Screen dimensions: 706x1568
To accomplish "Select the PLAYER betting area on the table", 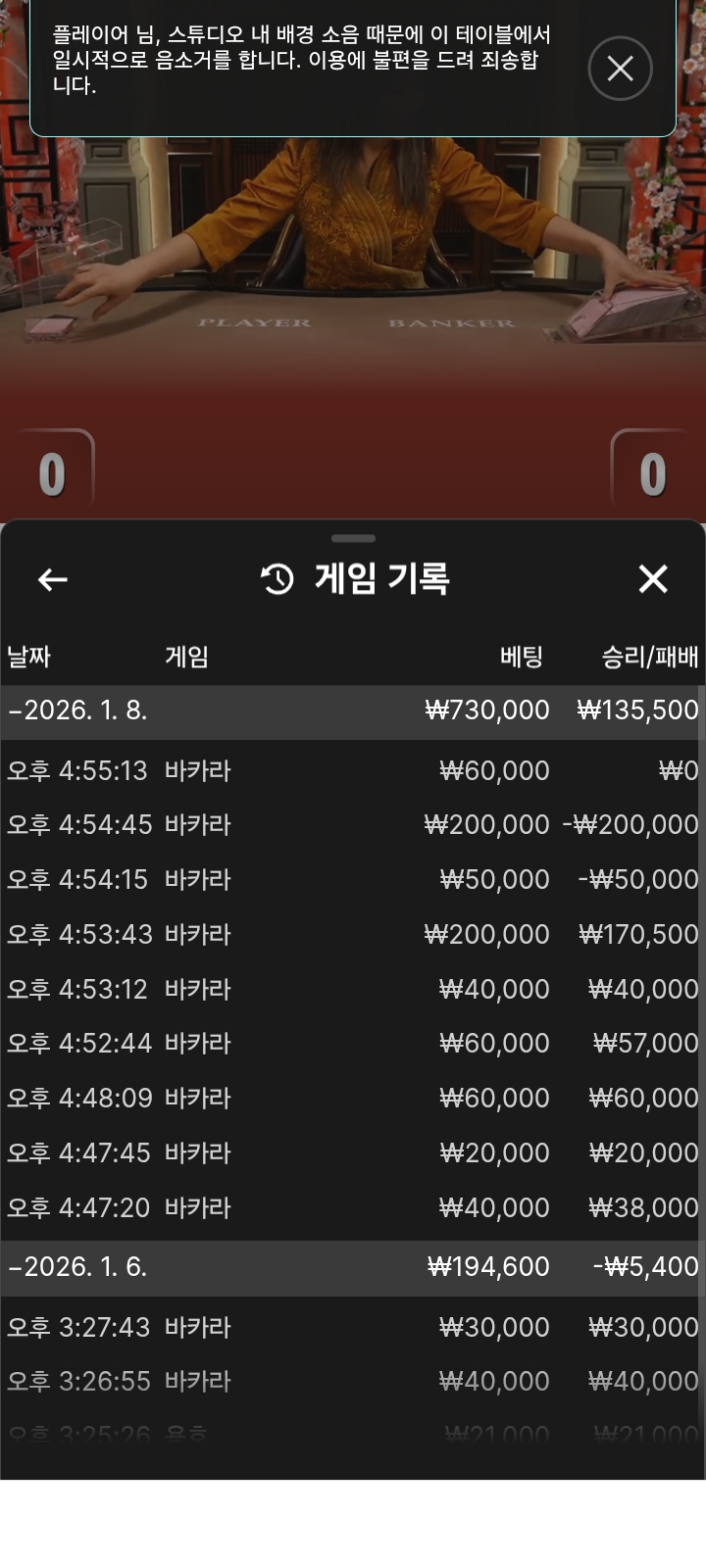I will pyautogui.click(x=255, y=320).
